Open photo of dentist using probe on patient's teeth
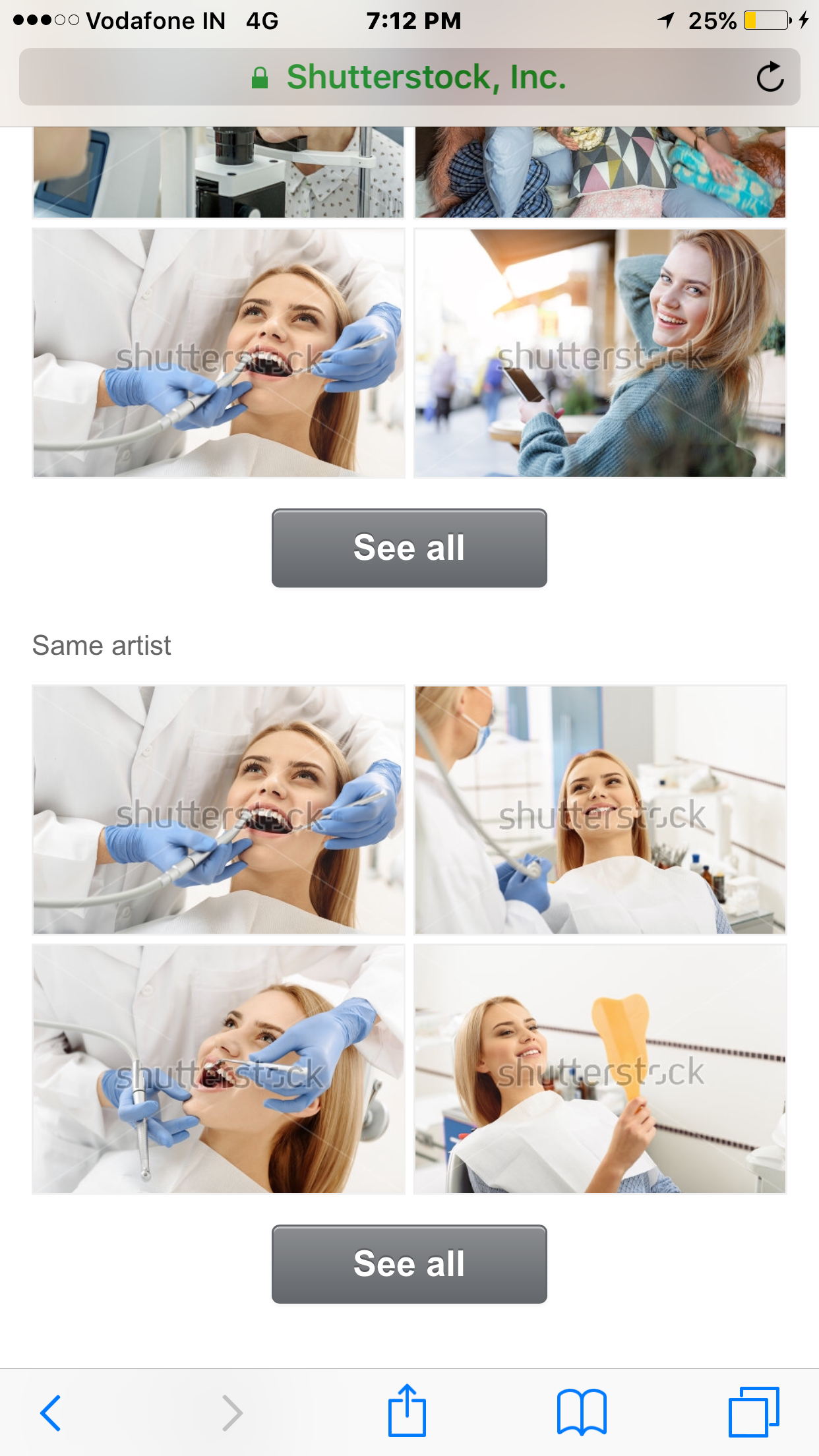819x1456 pixels. 218,1068
